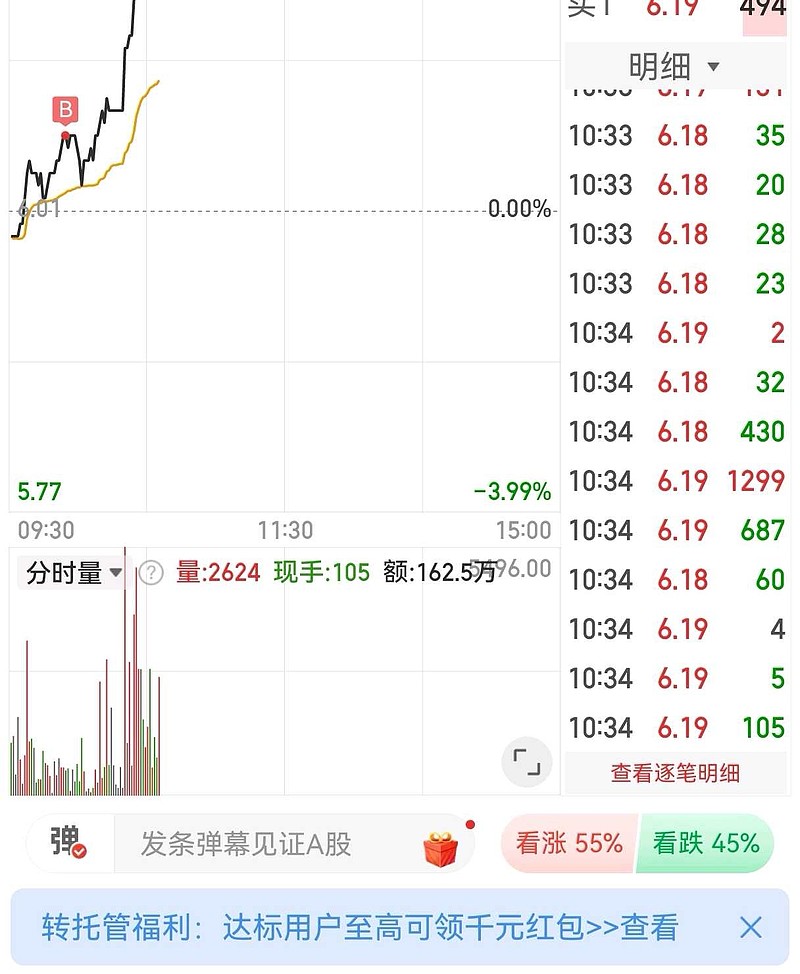Tap the fullscreen expand icon on volume chart
Viewport: 800px width, 974px height.
coord(526,762)
